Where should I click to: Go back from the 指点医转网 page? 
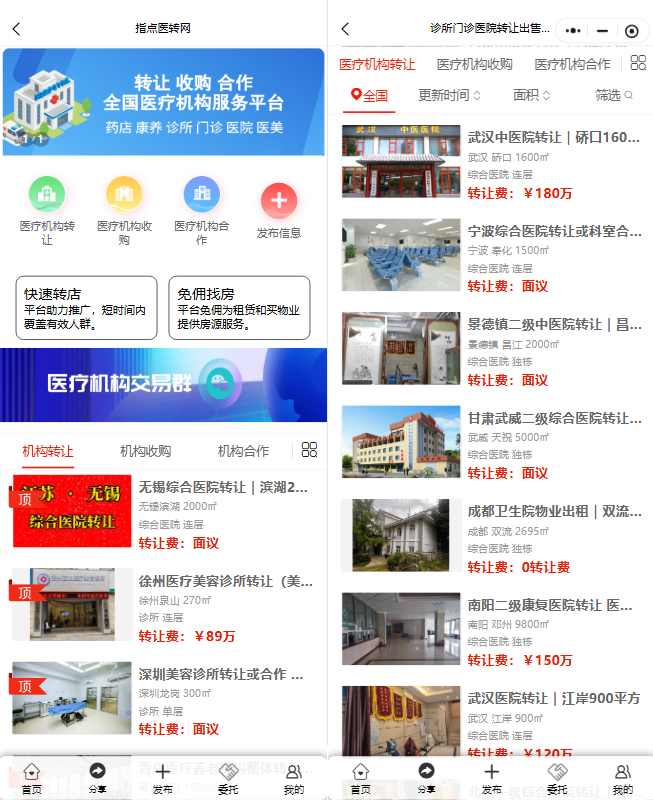click(16, 29)
